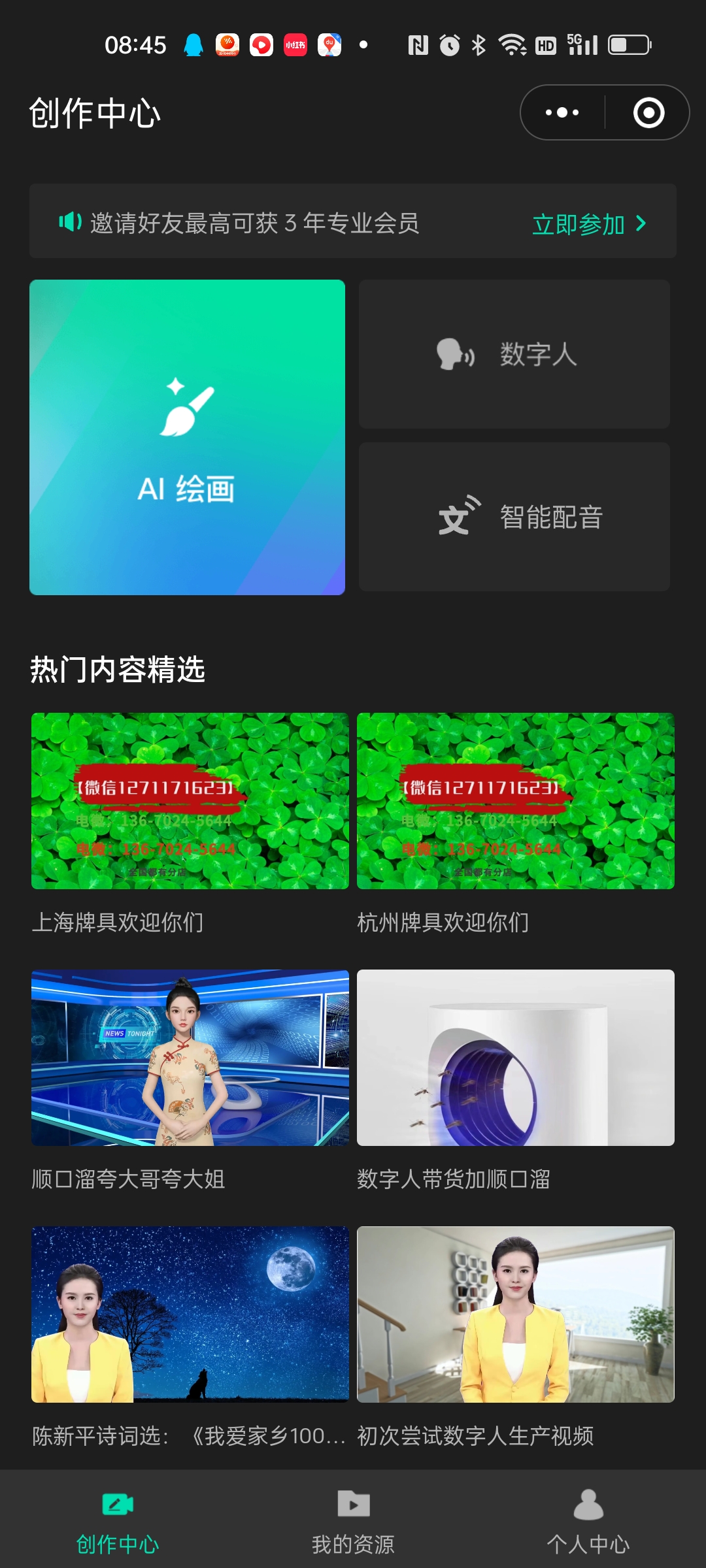Click the 立即参加 join link
Viewport: 706px width, 1568px height.
click(x=579, y=223)
